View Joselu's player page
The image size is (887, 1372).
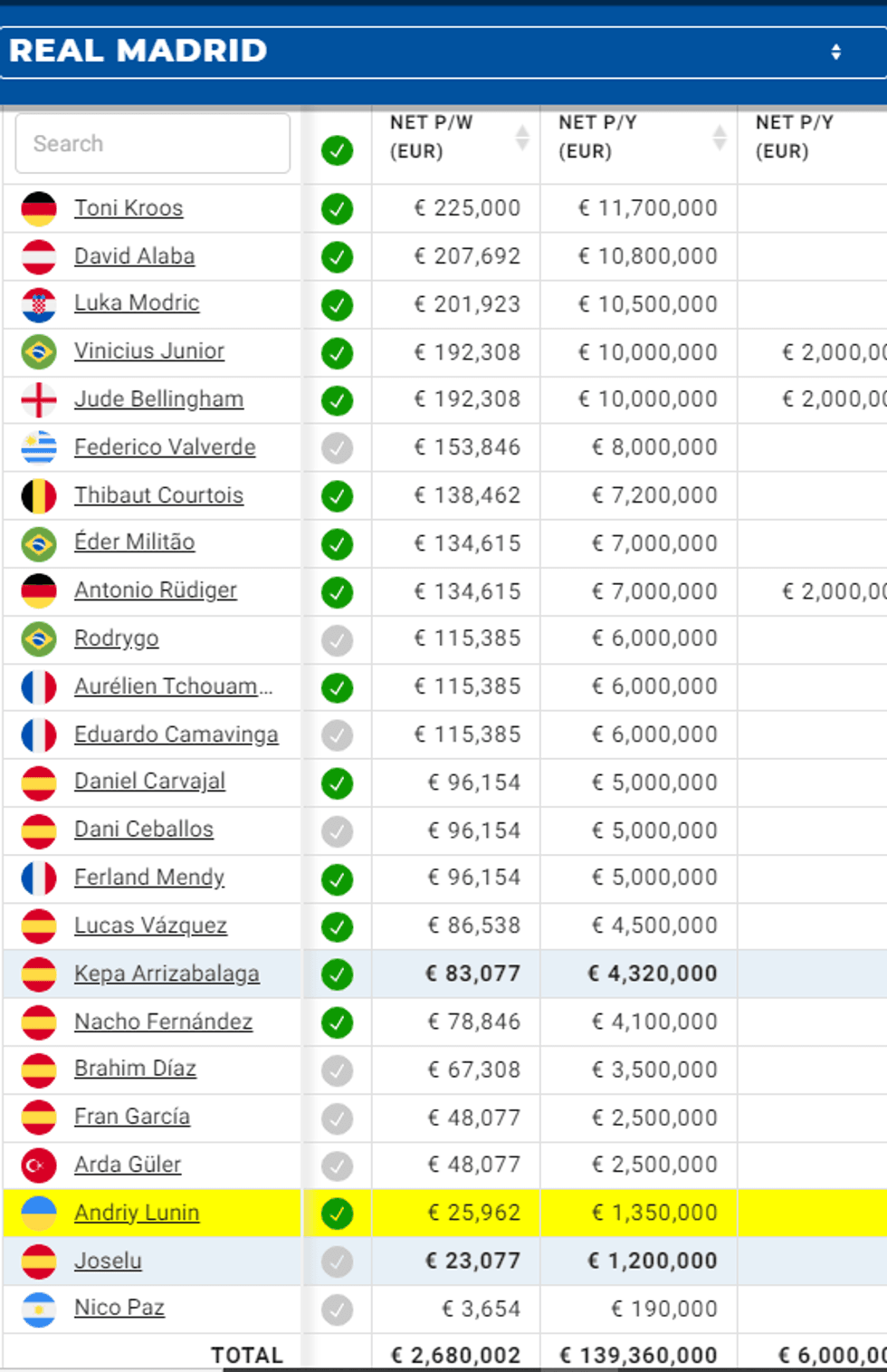(108, 1261)
